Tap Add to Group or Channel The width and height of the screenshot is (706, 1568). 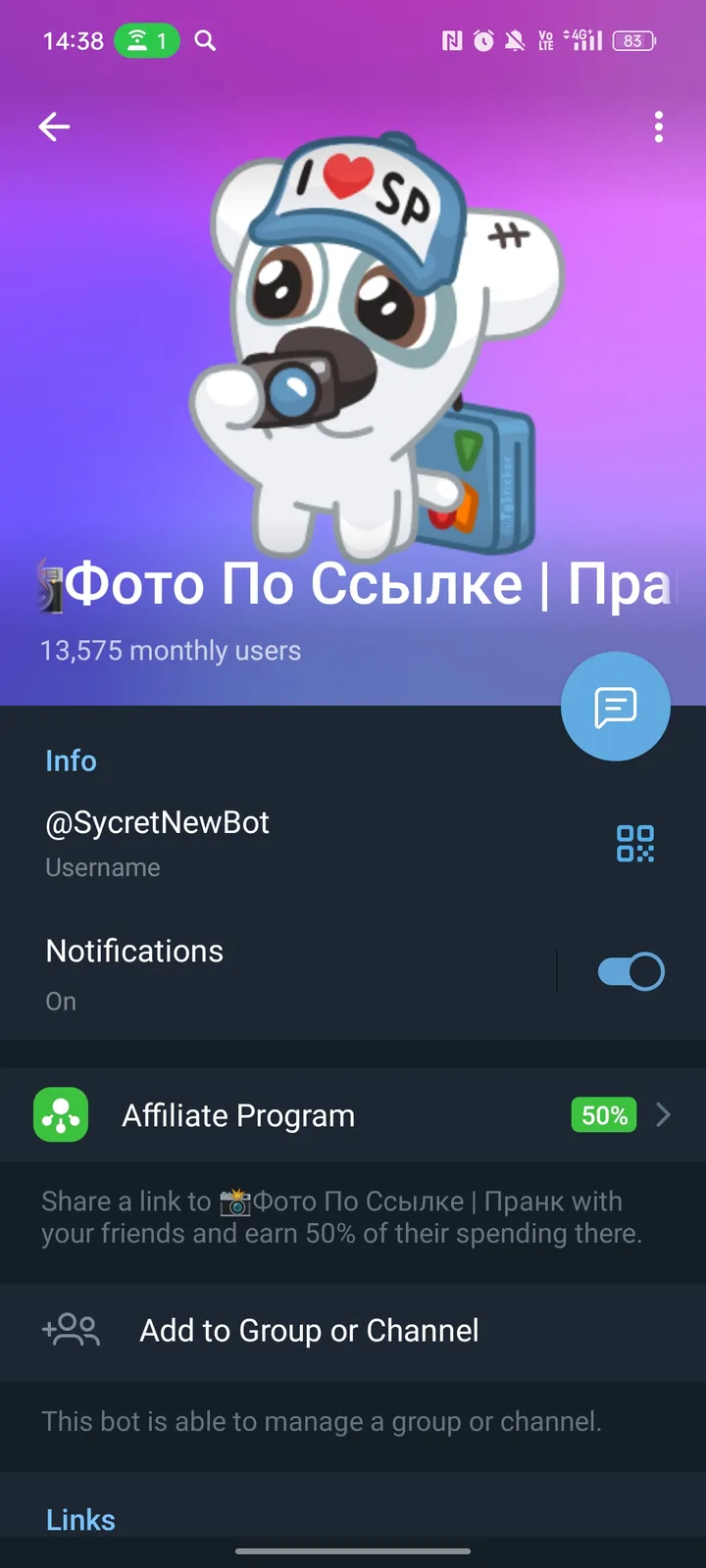[308, 1330]
